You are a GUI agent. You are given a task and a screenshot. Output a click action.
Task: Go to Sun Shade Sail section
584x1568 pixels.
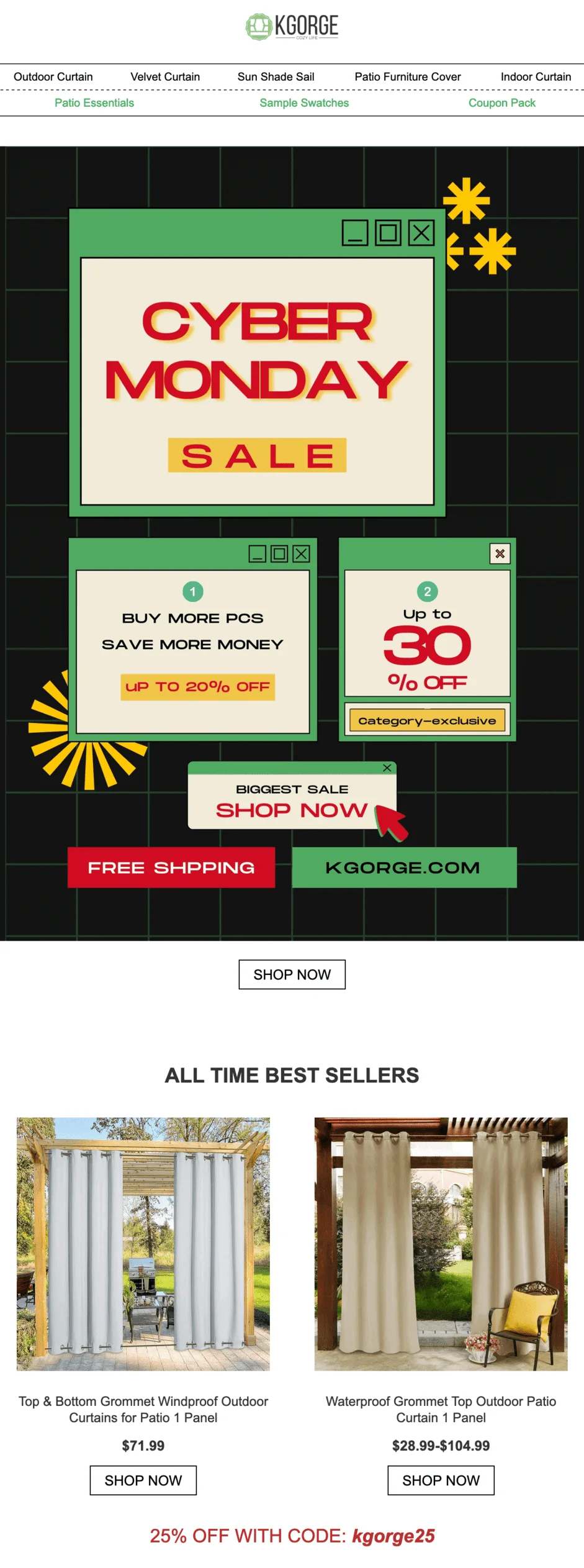(276, 77)
